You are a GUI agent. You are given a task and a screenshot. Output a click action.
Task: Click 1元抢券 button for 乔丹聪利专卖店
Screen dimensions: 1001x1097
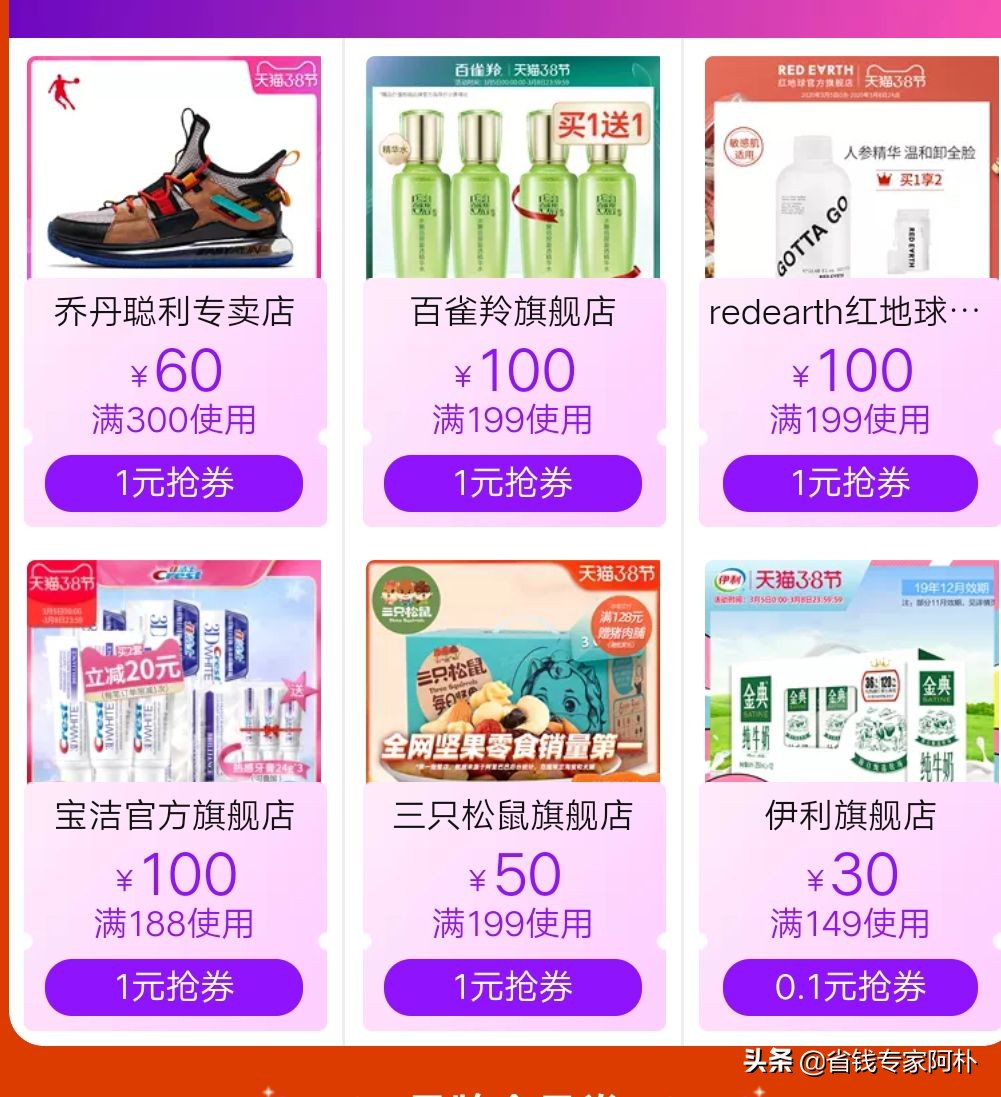point(173,483)
